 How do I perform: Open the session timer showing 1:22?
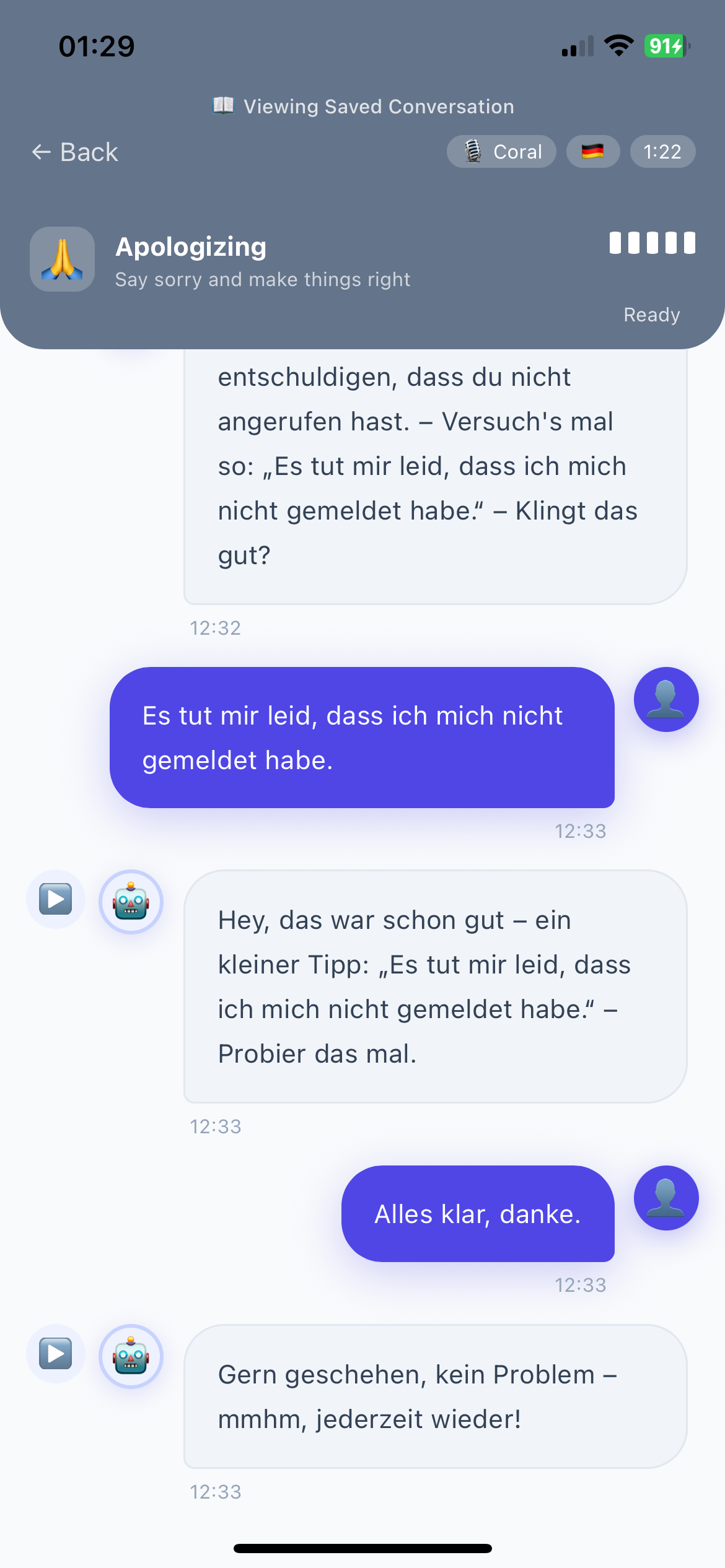point(662,151)
